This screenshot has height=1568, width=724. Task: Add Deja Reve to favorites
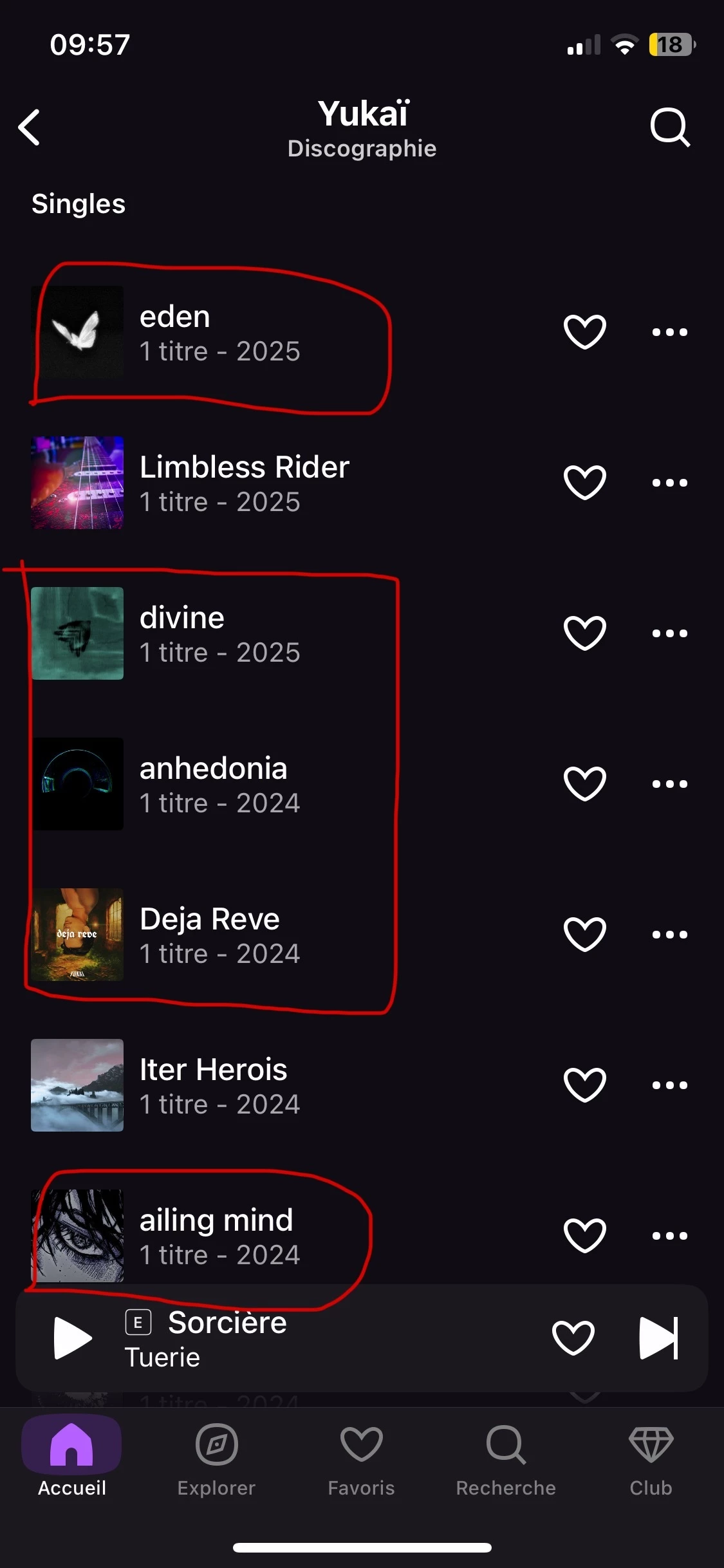click(584, 935)
